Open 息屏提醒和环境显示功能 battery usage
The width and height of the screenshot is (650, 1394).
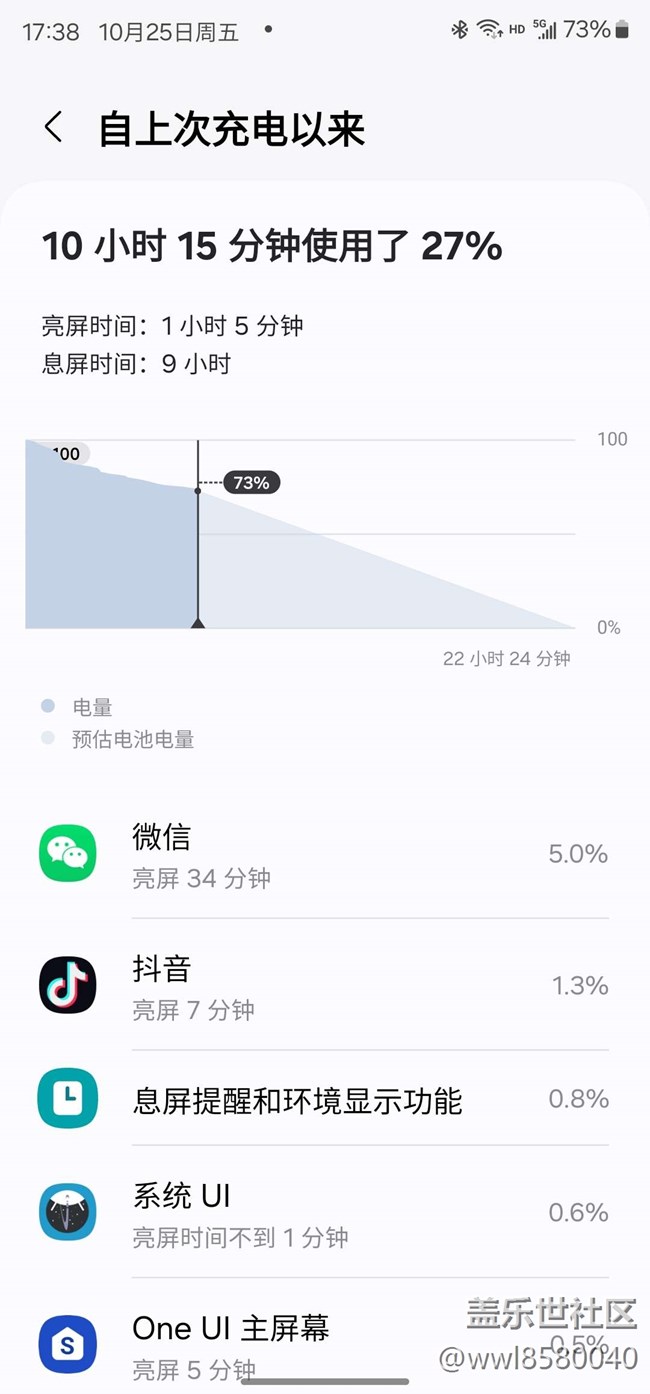[x=324, y=1099]
